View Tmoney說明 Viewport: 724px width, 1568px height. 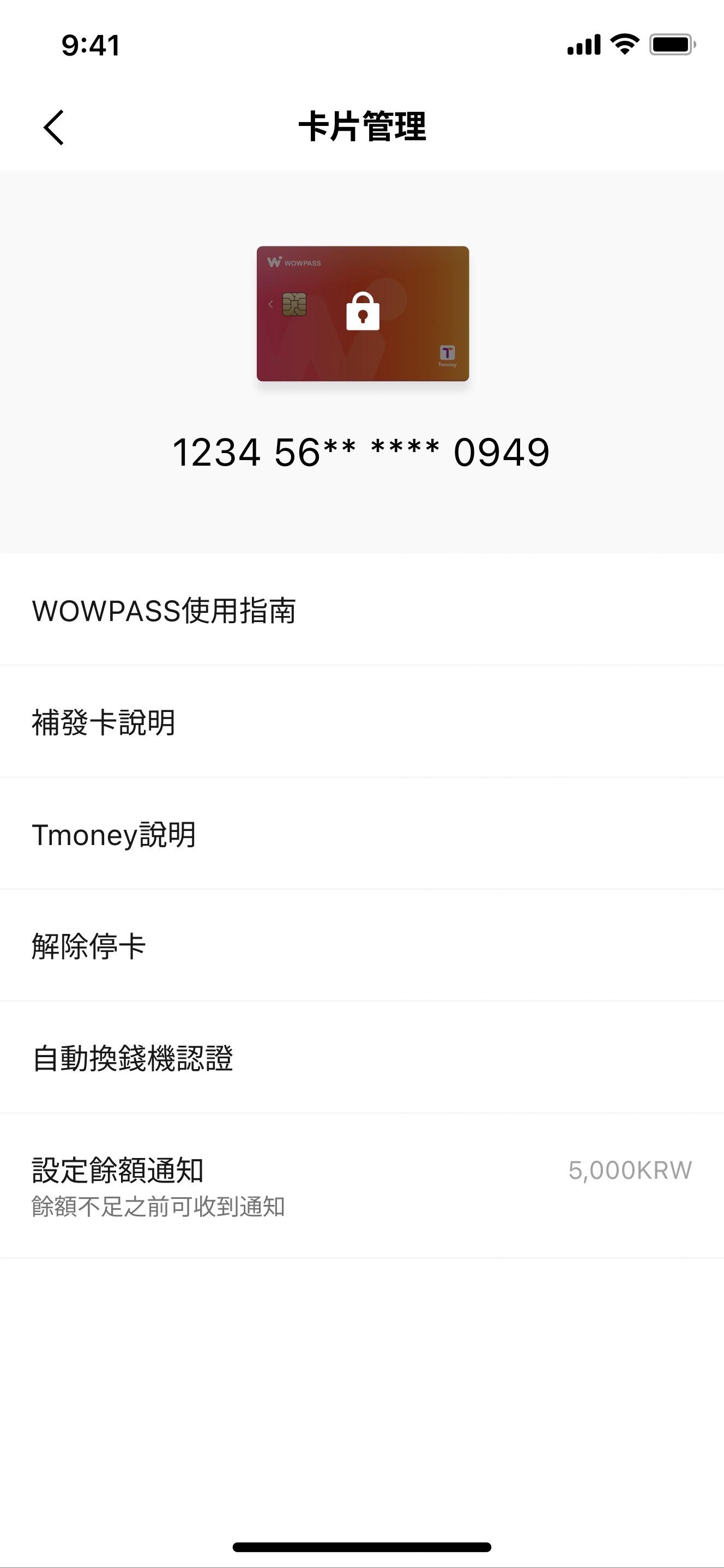click(361, 834)
